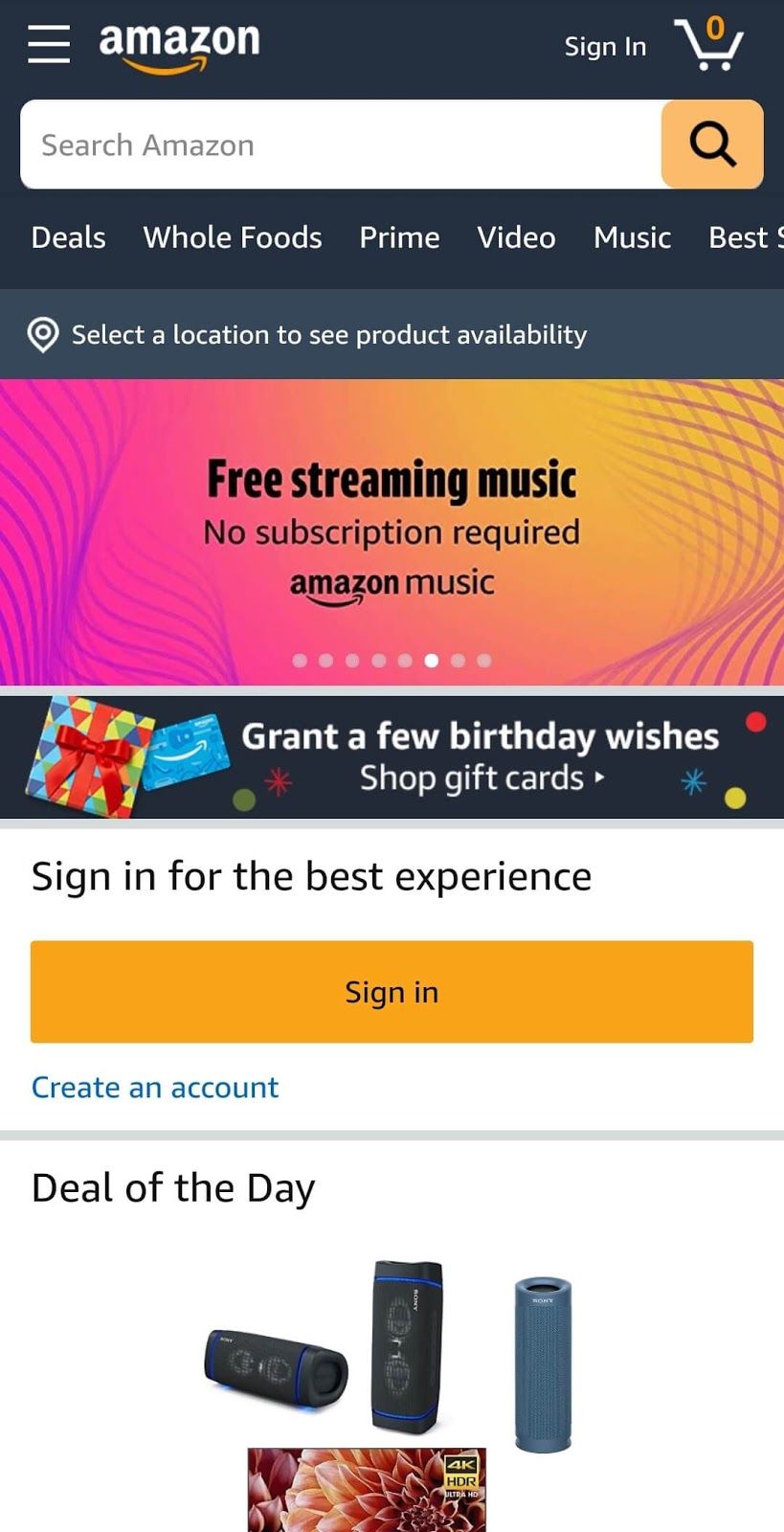The height and width of the screenshot is (1532, 784).
Task: Open the hamburger menu
Action: [x=49, y=44]
